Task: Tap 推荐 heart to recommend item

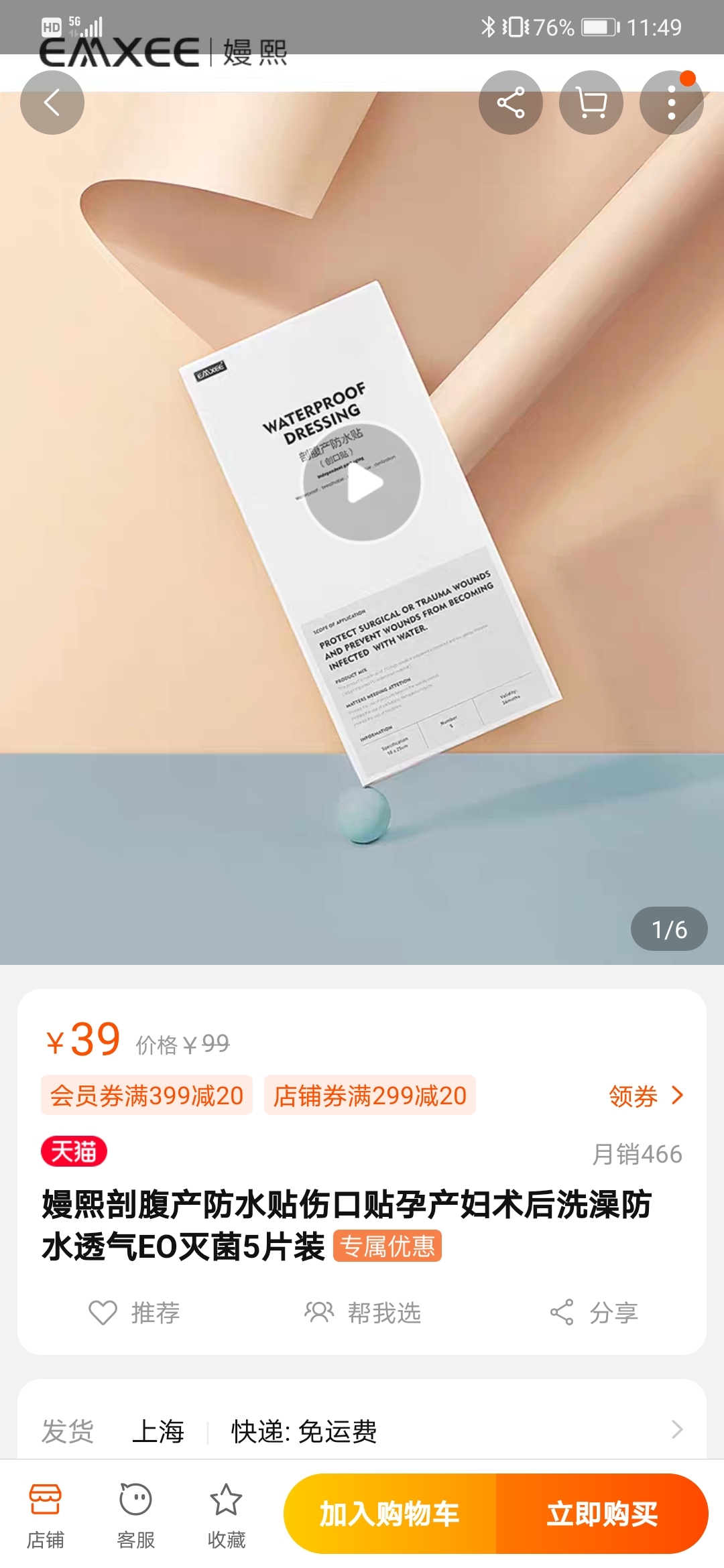Action: pyautogui.click(x=134, y=1313)
